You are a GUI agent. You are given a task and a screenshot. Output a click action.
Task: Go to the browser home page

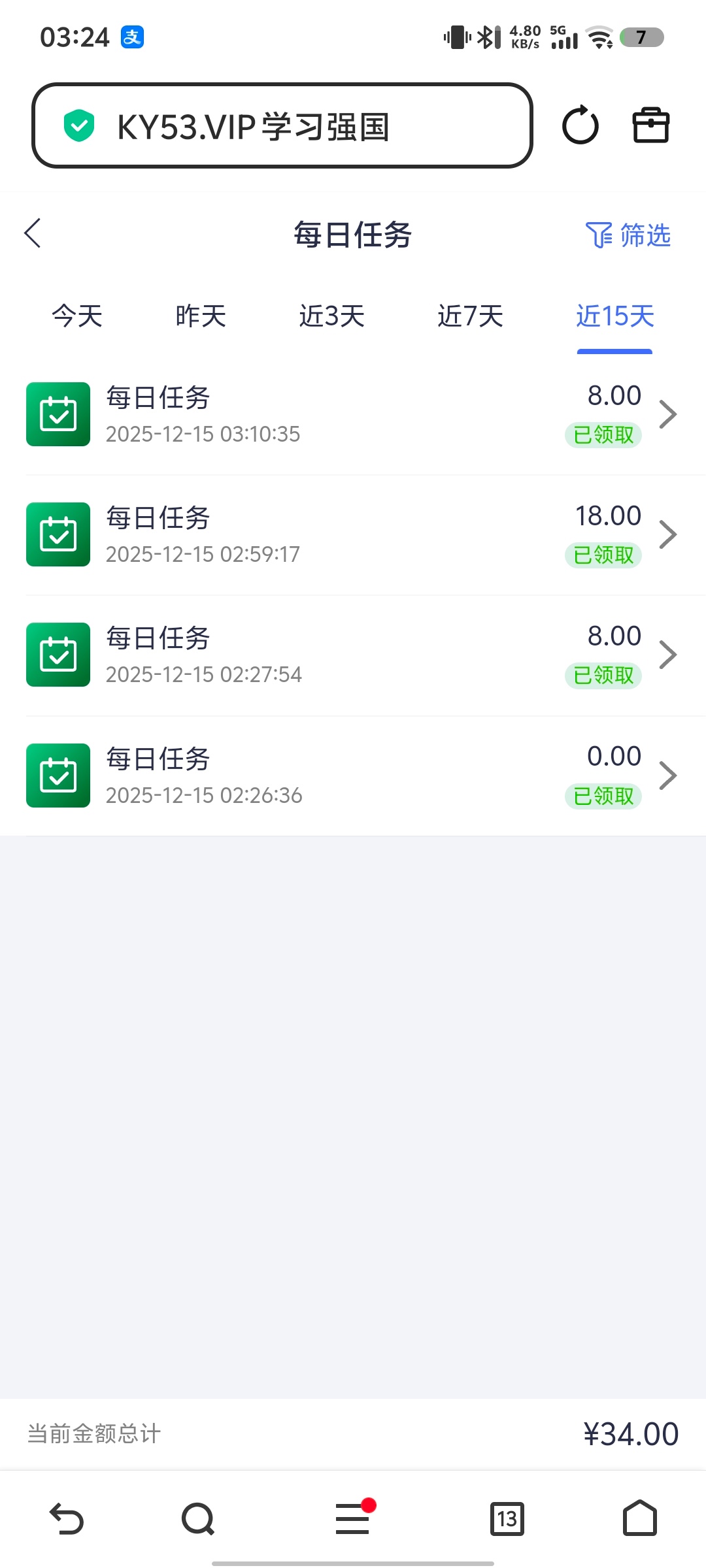pos(639,1518)
